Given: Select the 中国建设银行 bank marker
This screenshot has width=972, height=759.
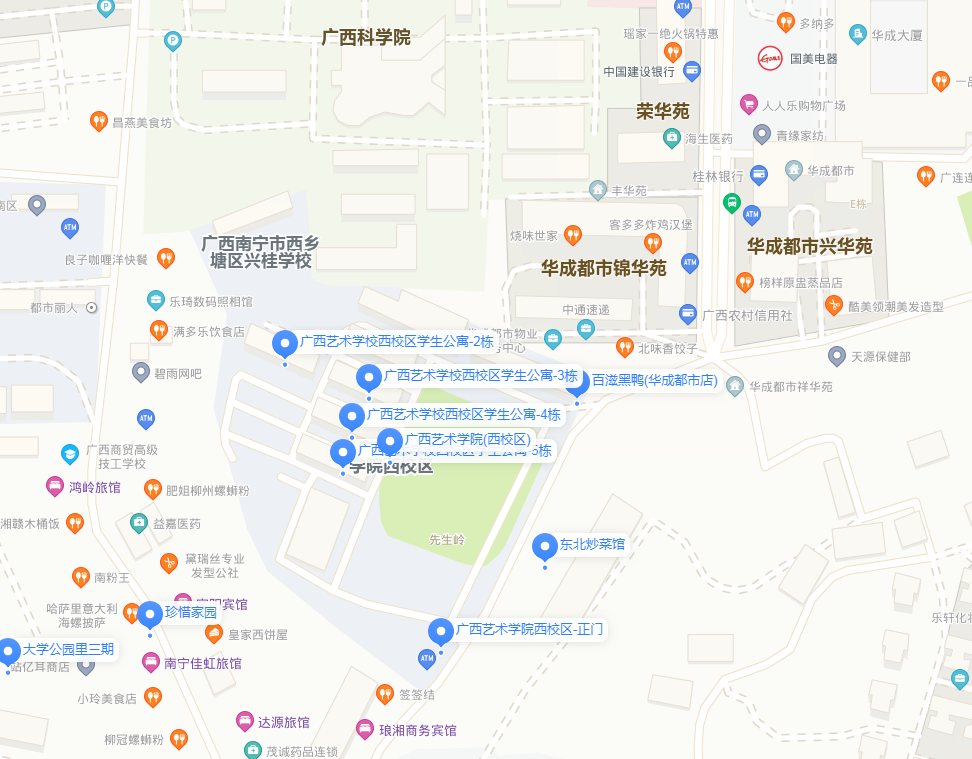Looking at the screenshot, I should 692,71.
